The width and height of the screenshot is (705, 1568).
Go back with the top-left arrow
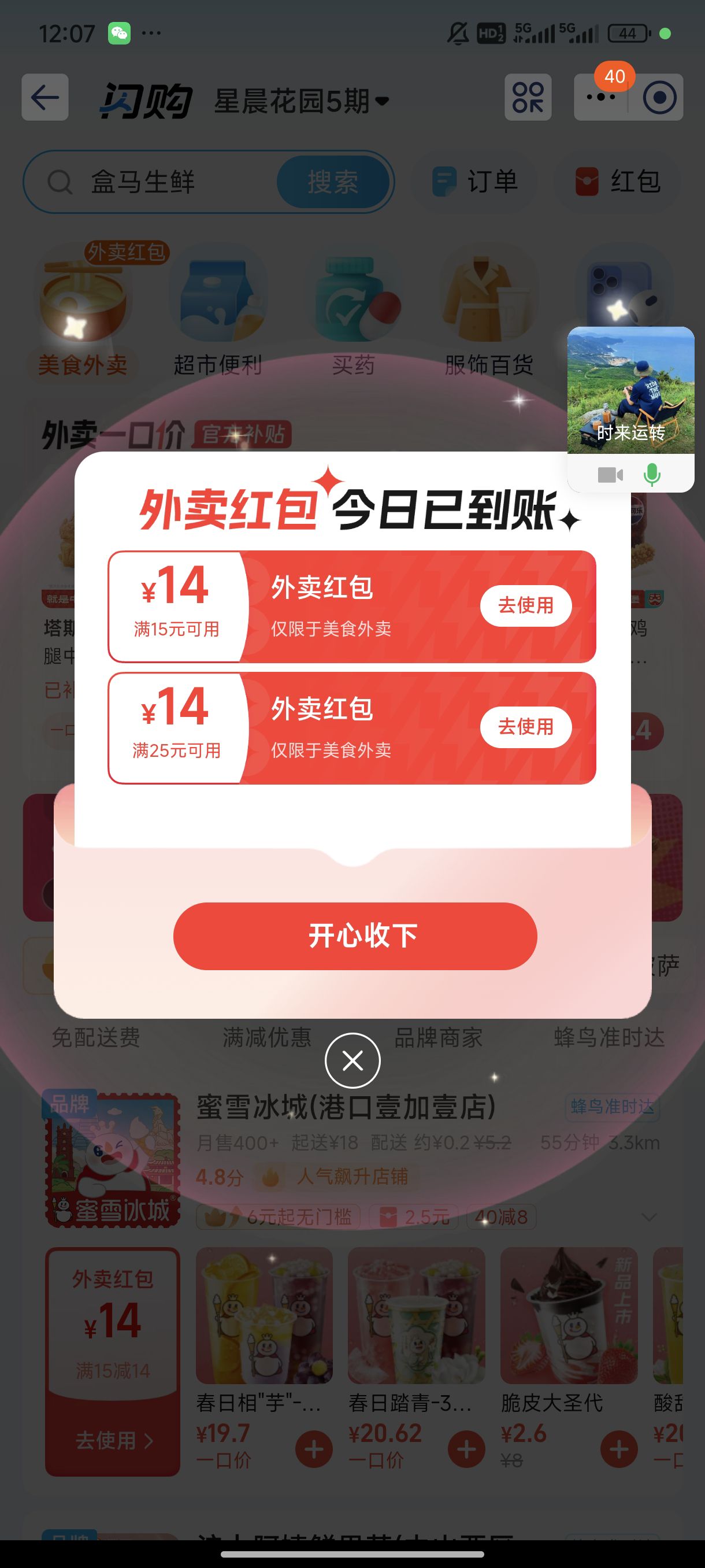45,97
